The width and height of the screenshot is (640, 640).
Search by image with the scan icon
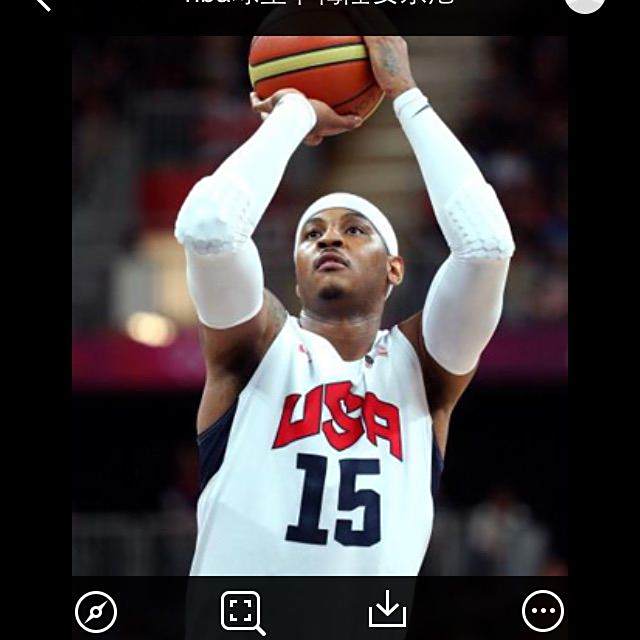tap(242, 611)
